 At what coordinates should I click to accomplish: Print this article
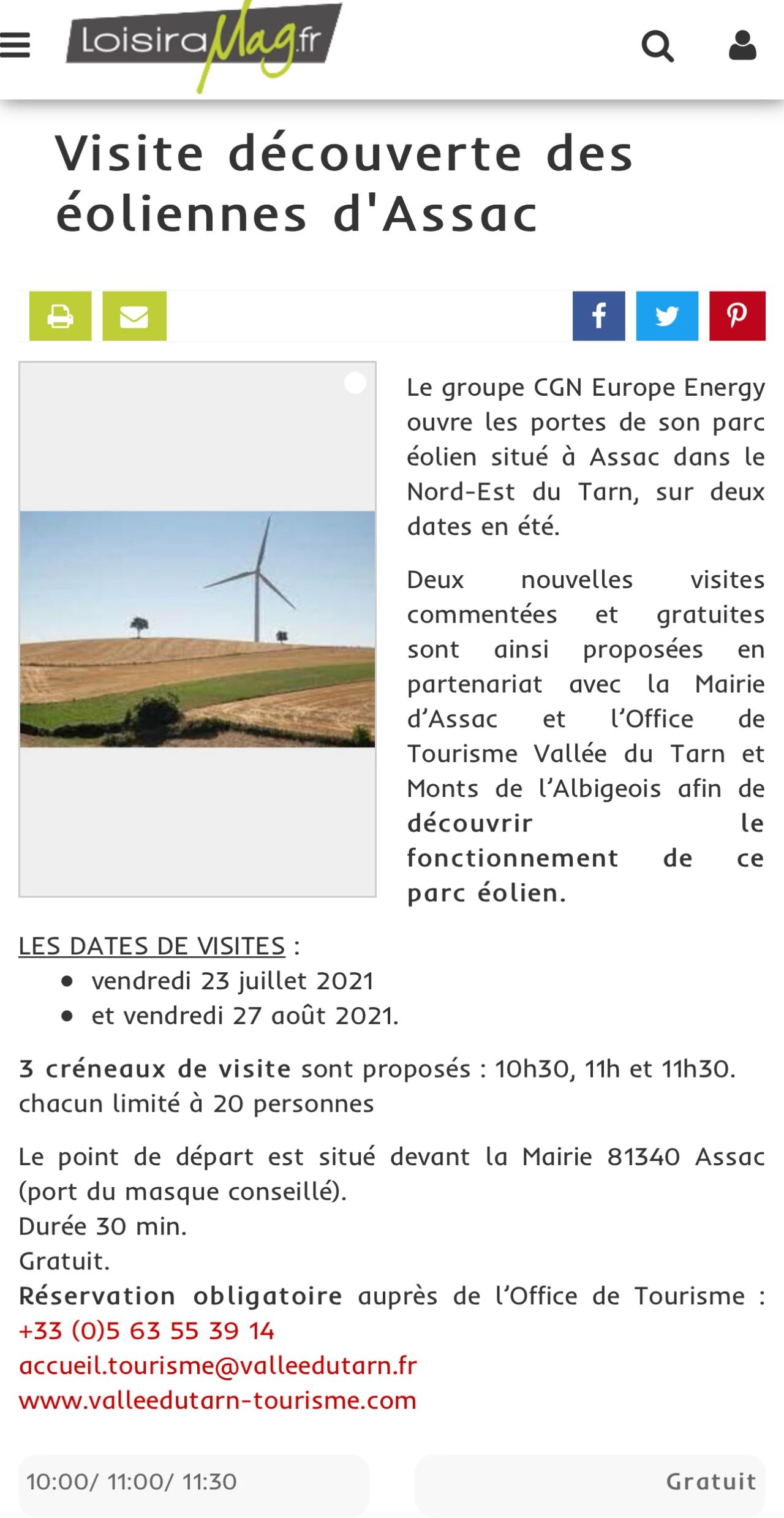tap(60, 316)
